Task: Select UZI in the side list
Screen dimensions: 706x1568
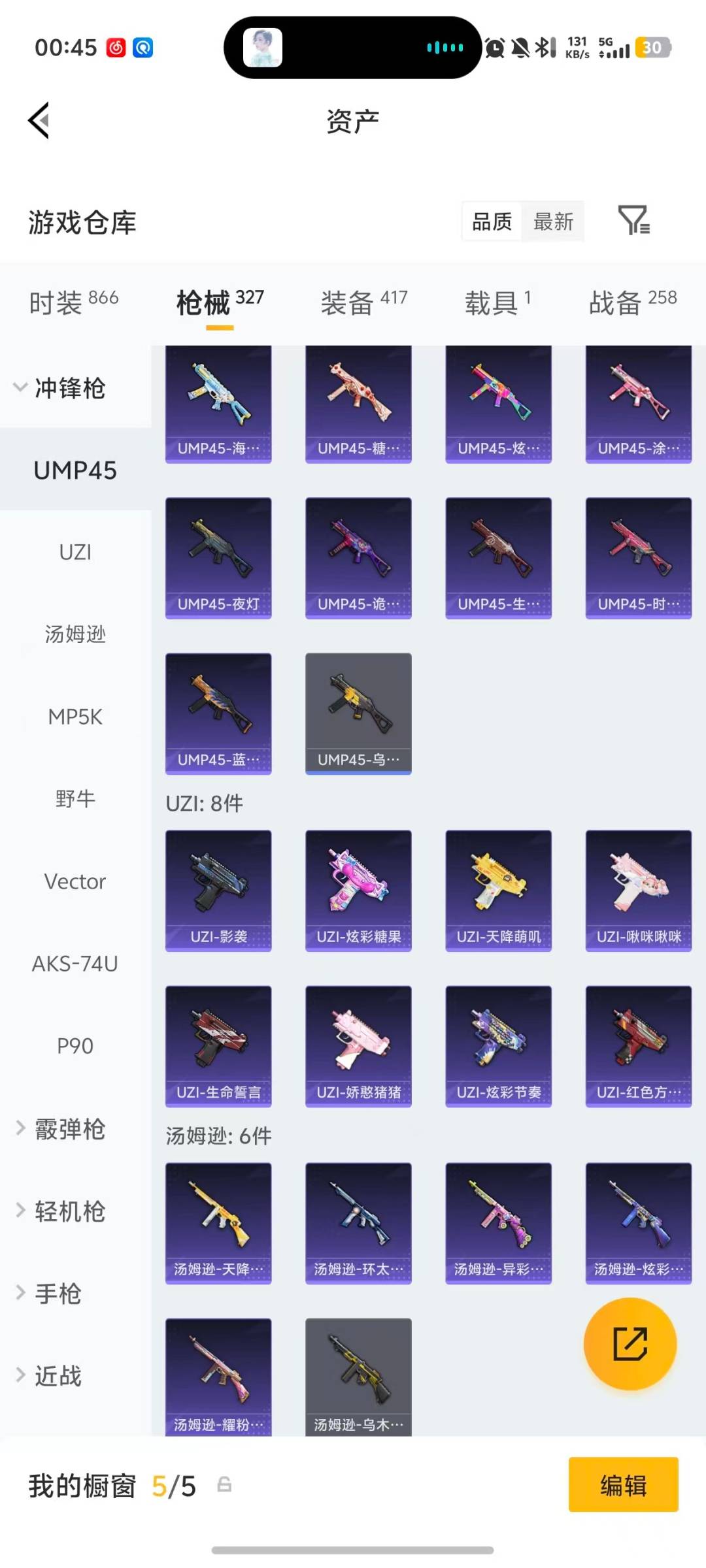Action: pyautogui.click(x=75, y=553)
